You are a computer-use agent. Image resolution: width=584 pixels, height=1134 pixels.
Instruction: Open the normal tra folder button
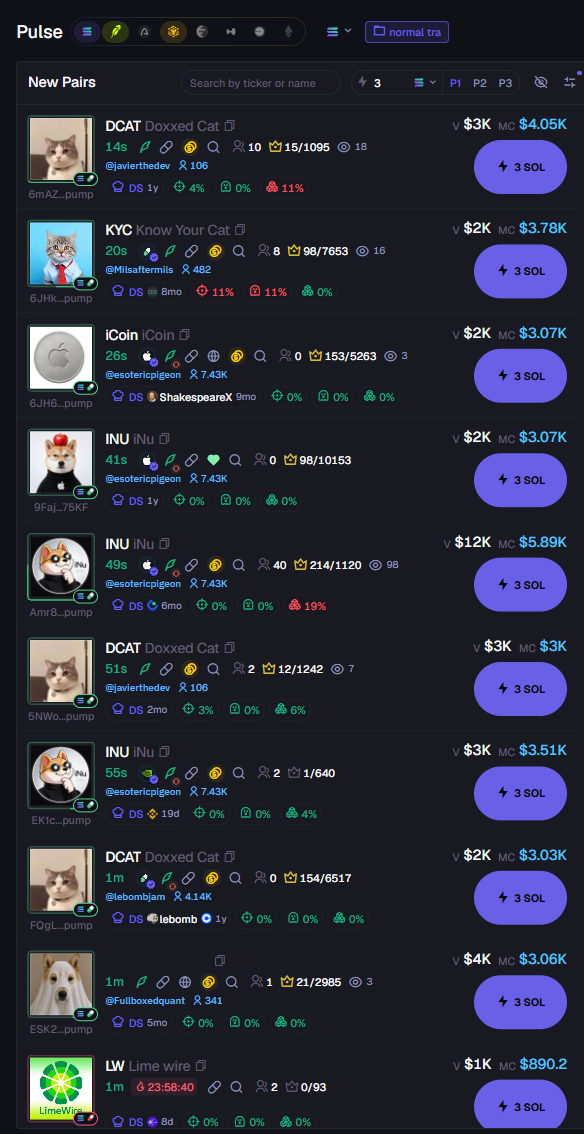click(407, 32)
